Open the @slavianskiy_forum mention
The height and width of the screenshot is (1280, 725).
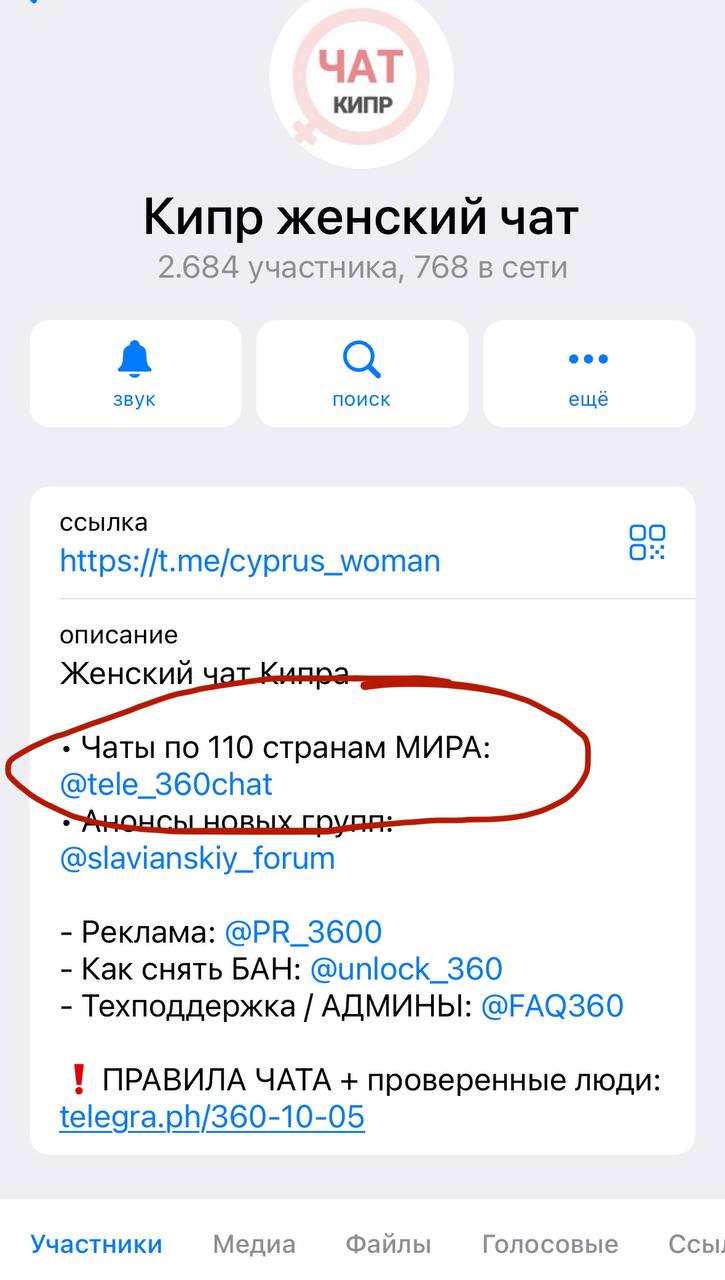pyautogui.click(x=197, y=858)
